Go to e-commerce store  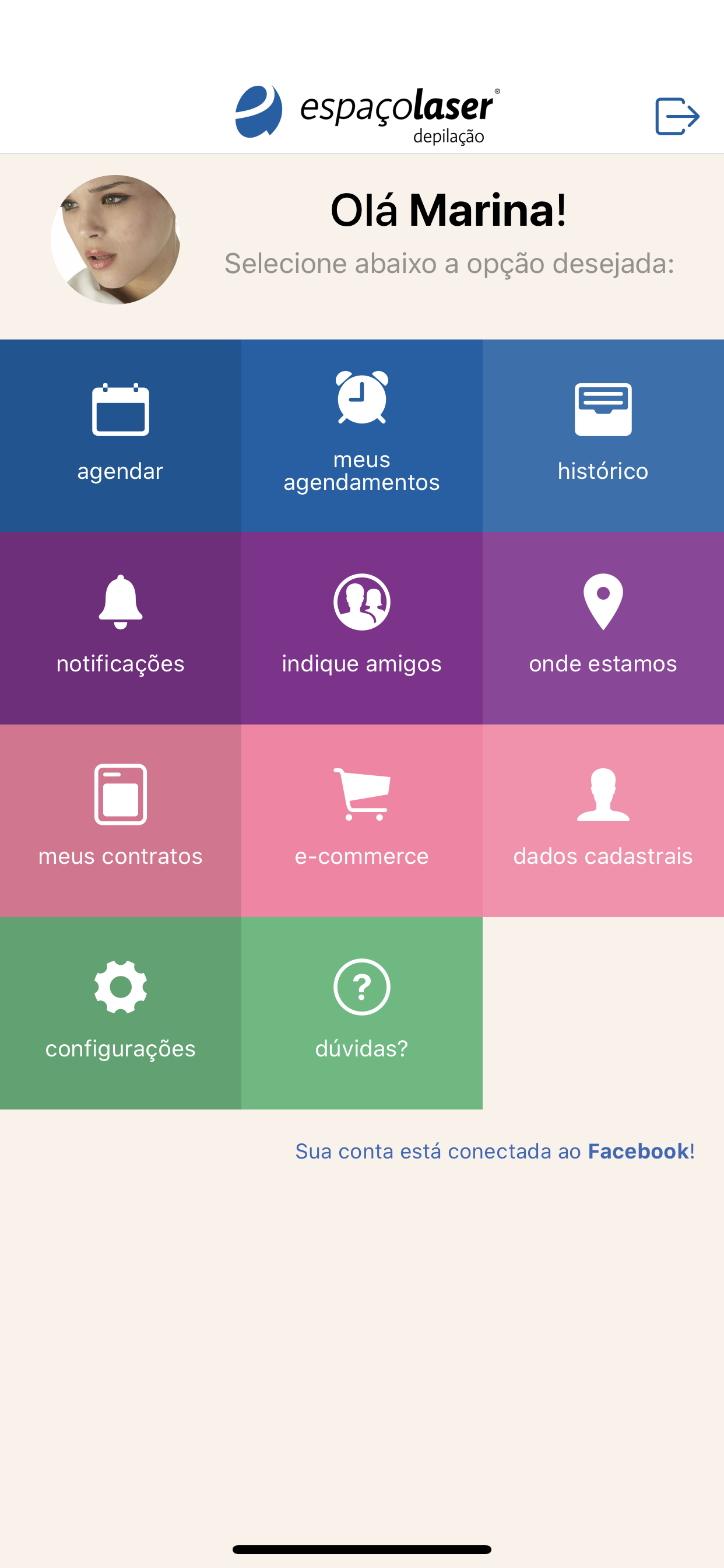coord(361,820)
